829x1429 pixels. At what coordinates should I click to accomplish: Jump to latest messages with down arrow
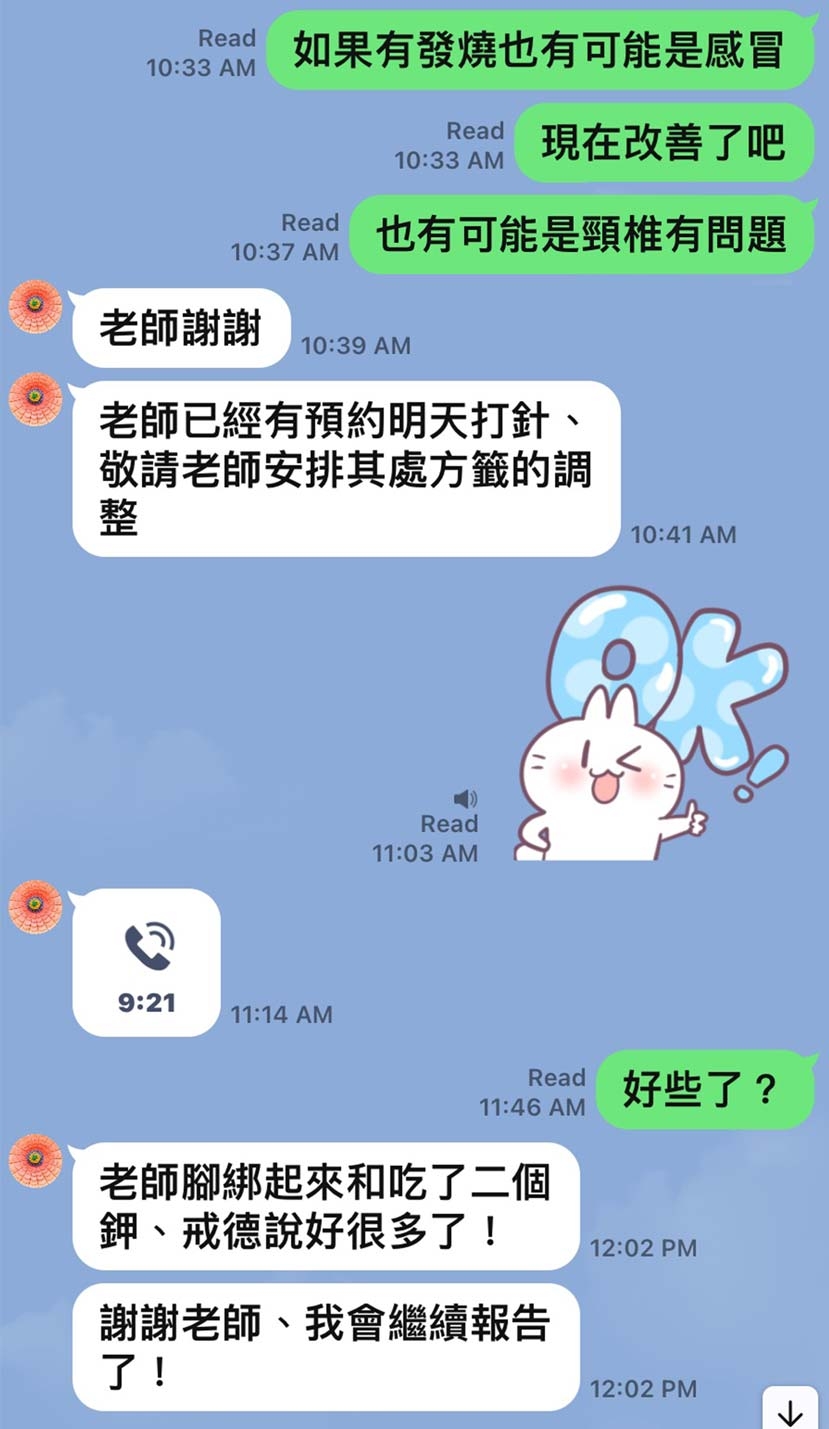tap(791, 1410)
